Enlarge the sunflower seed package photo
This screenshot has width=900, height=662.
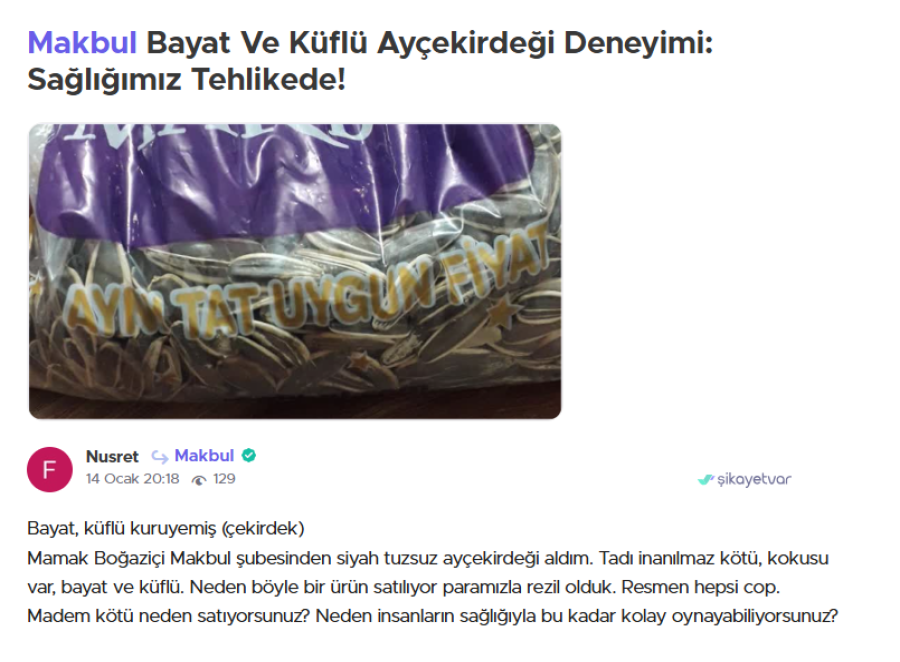[x=295, y=271]
